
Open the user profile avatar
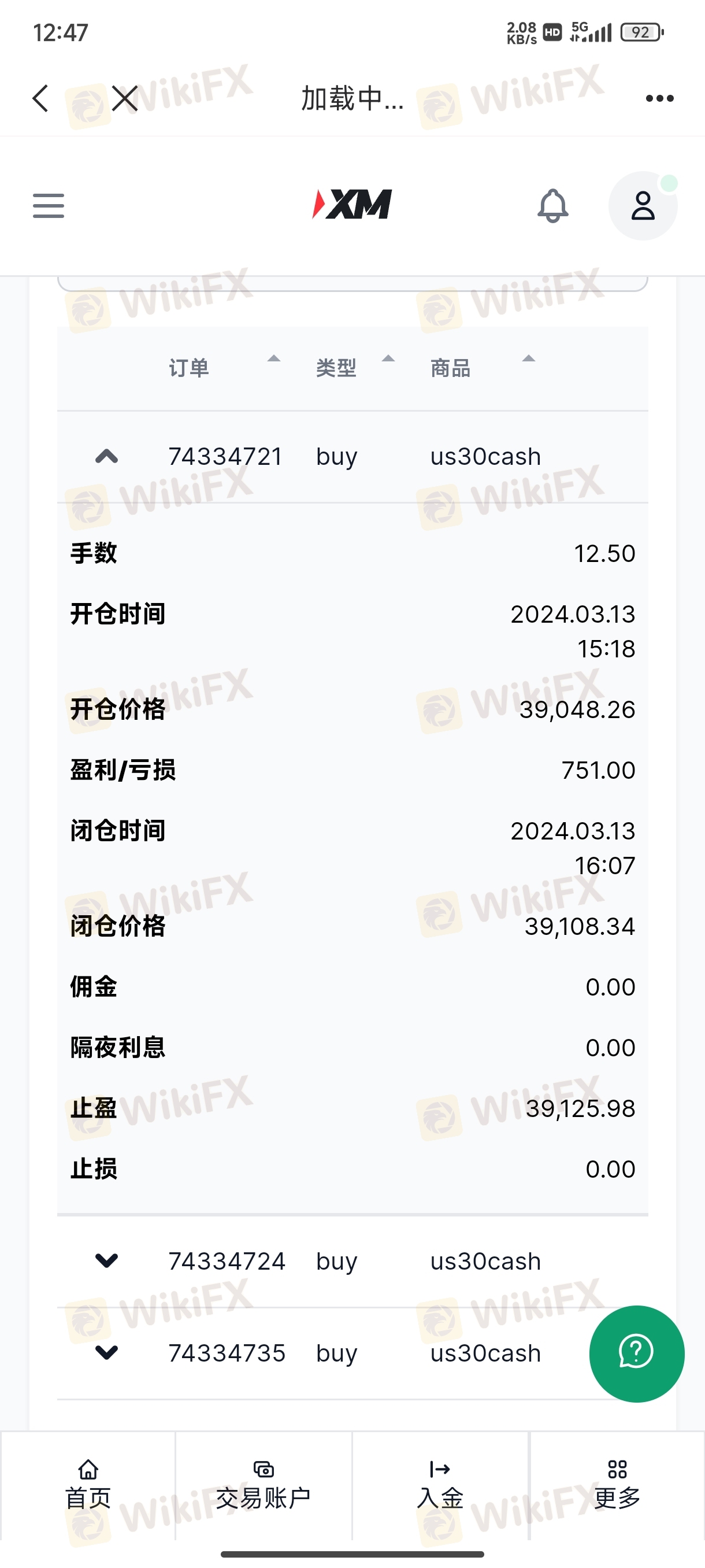click(x=643, y=206)
